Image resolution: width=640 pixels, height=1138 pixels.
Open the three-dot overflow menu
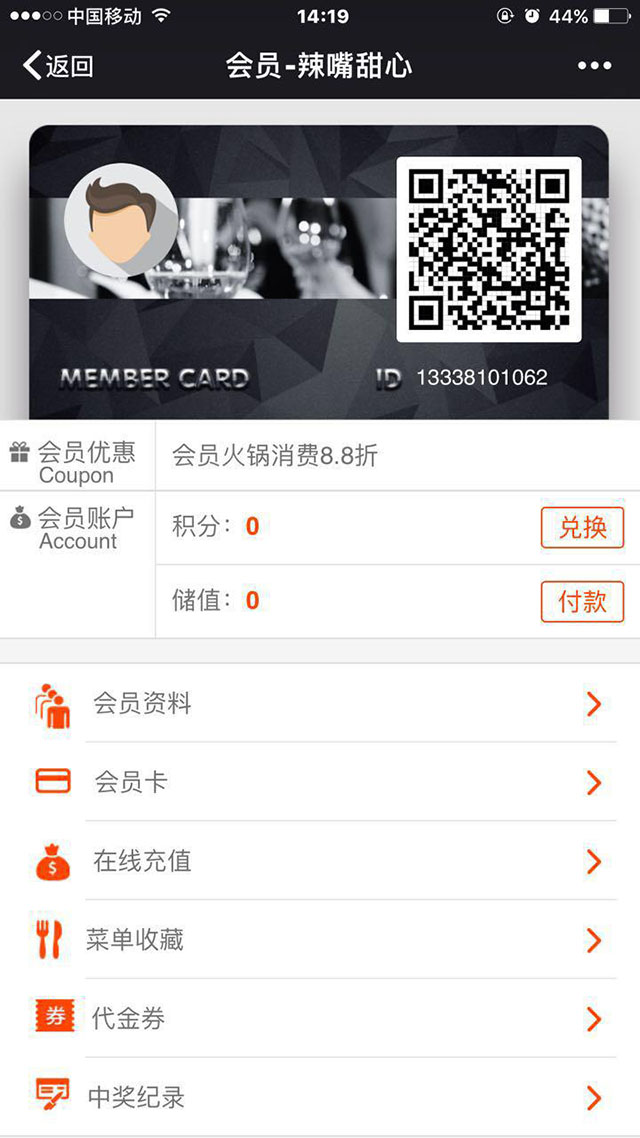(594, 66)
